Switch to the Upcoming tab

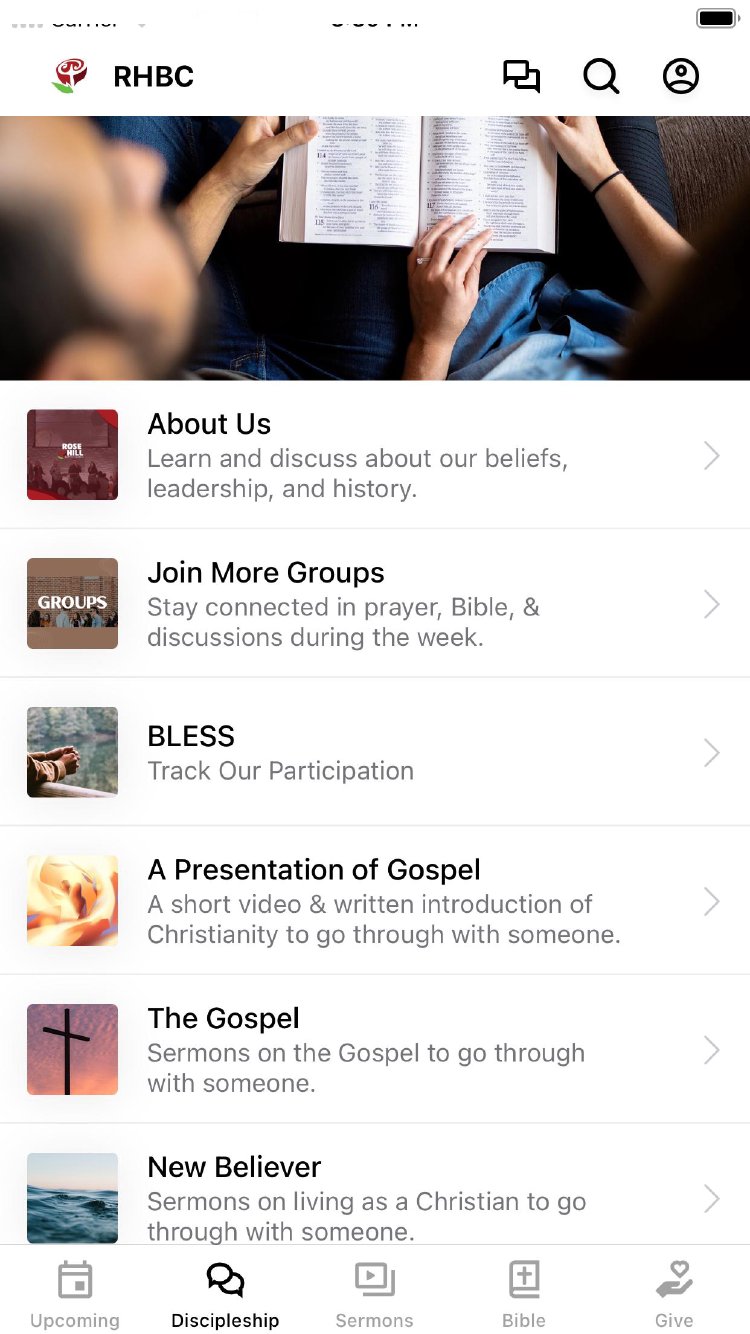(x=75, y=1293)
